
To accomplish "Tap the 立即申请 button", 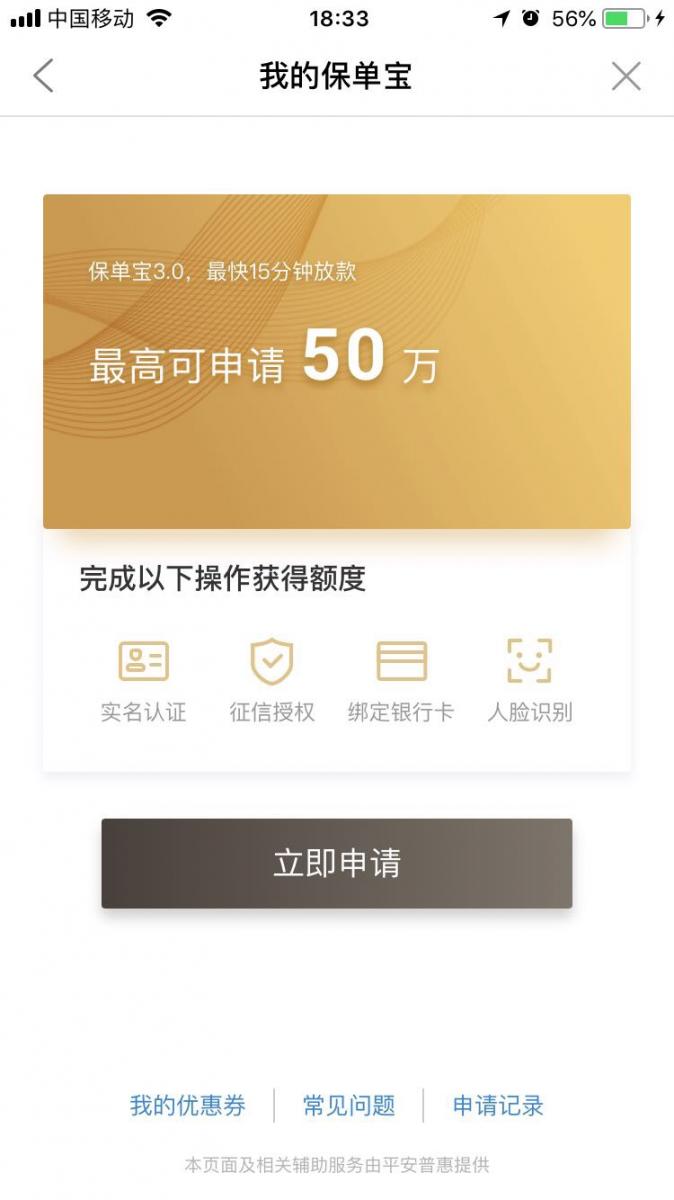I will pos(337,863).
